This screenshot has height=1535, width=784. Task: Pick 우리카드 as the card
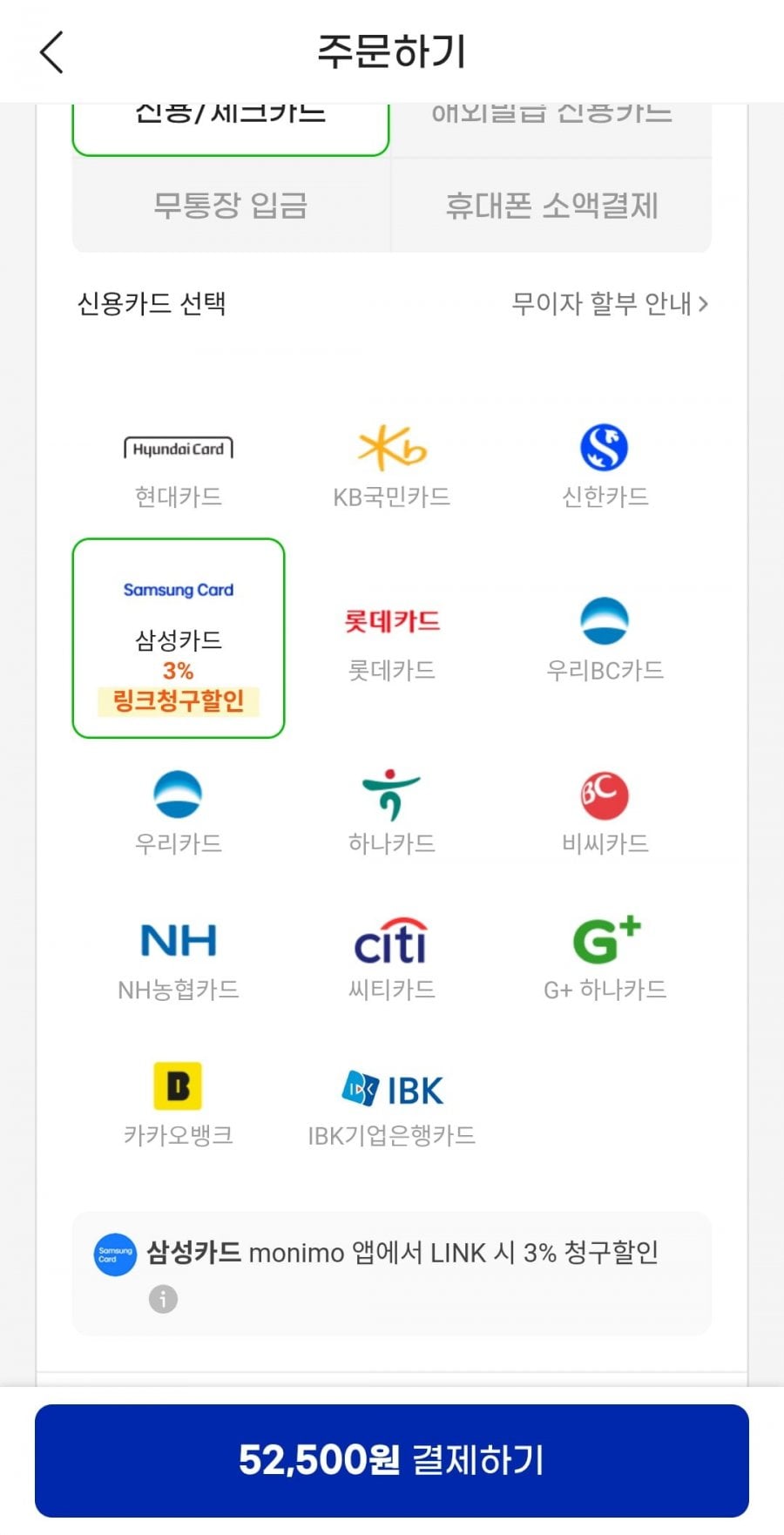pos(179,813)
